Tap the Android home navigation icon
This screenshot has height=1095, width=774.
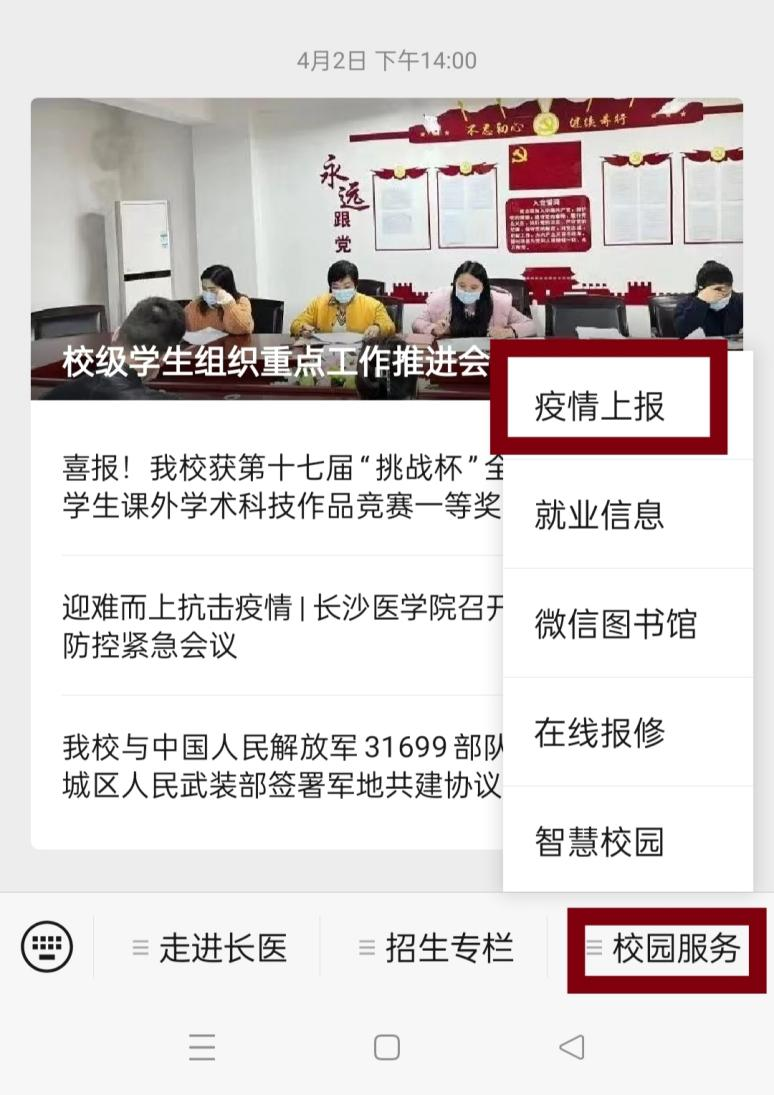[x=386, y=1046]
